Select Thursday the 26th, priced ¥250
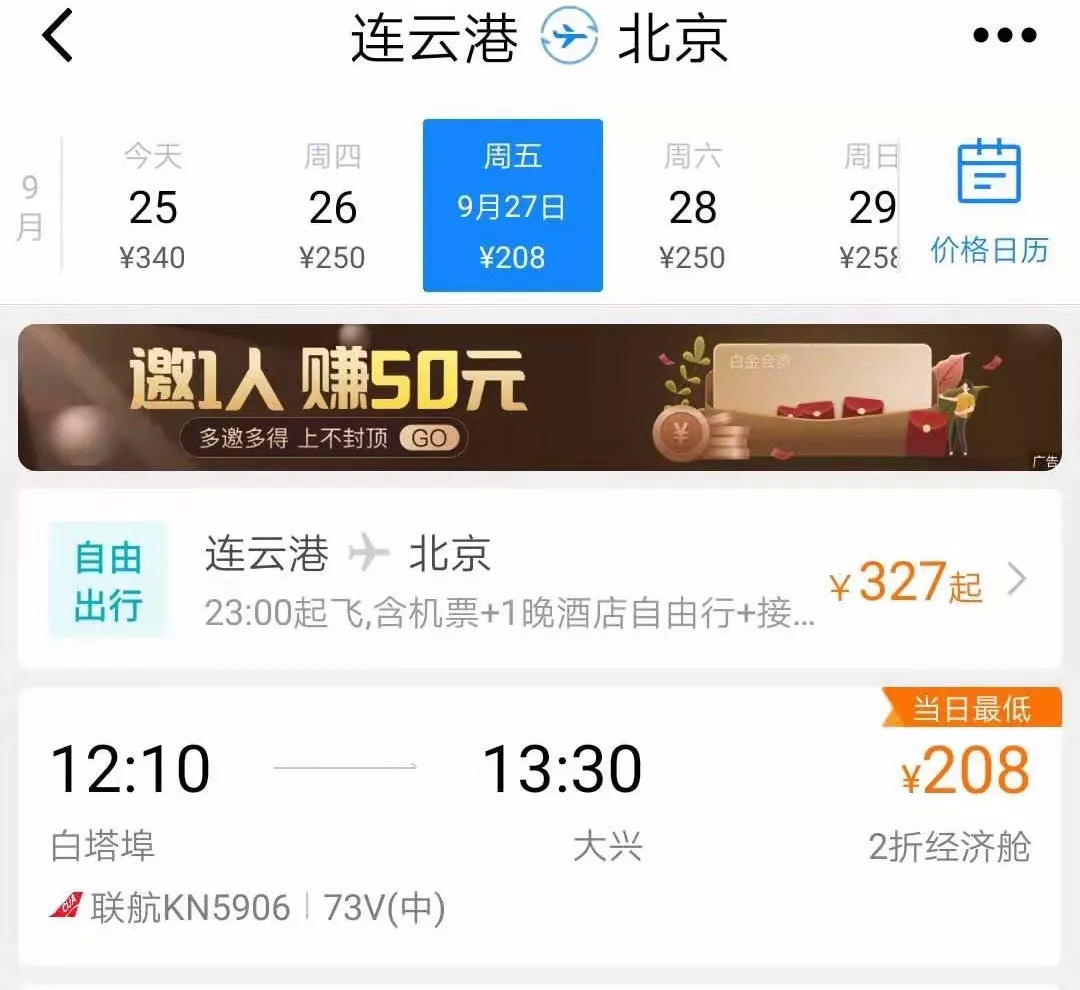Screen dimensions: 1080x990 point(332,206)
